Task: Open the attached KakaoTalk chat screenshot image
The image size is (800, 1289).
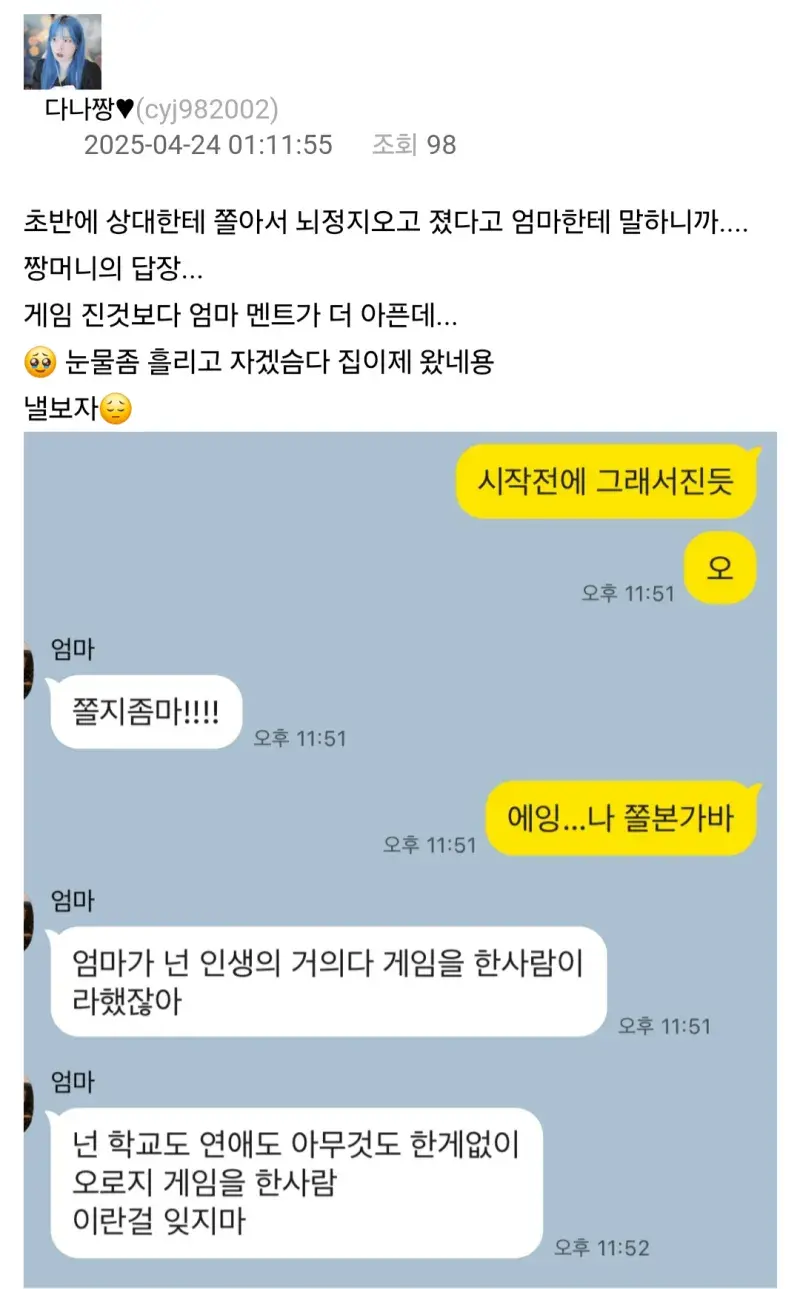Action: 400,859
